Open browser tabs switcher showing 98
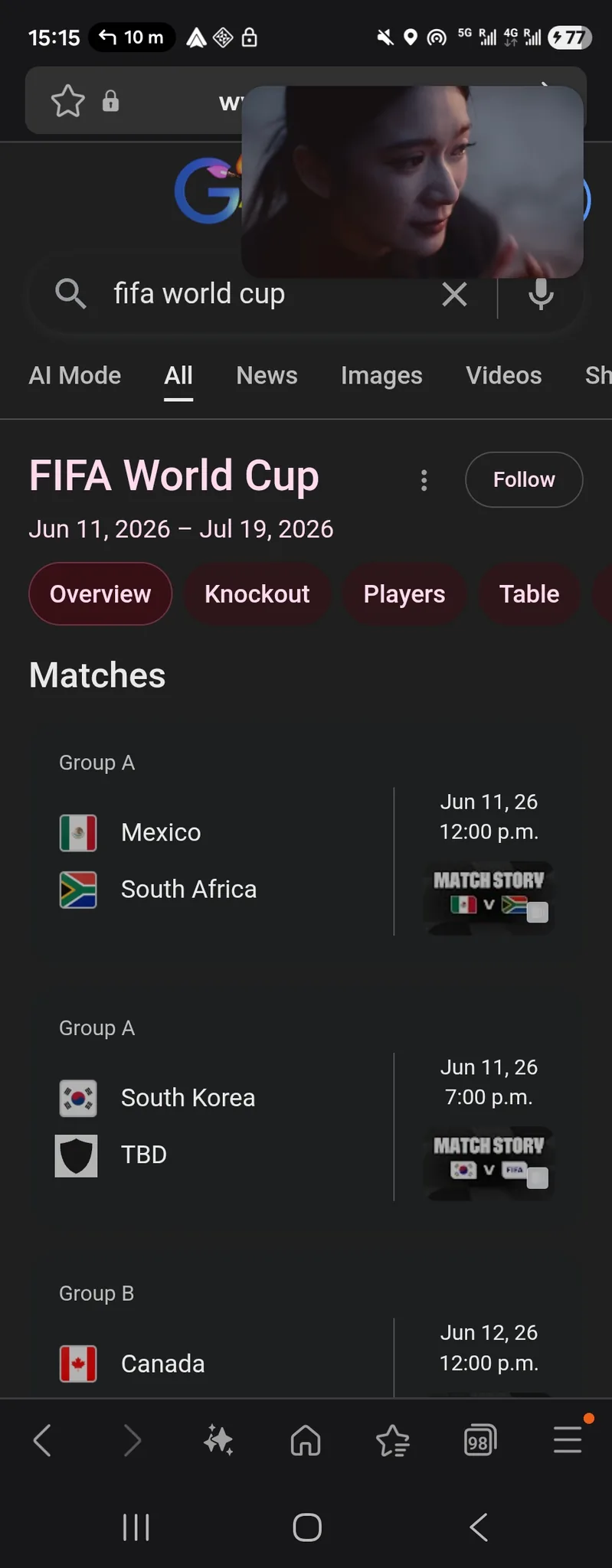The width and height of the screenshot is (612, 1568). pos(479,1442)
